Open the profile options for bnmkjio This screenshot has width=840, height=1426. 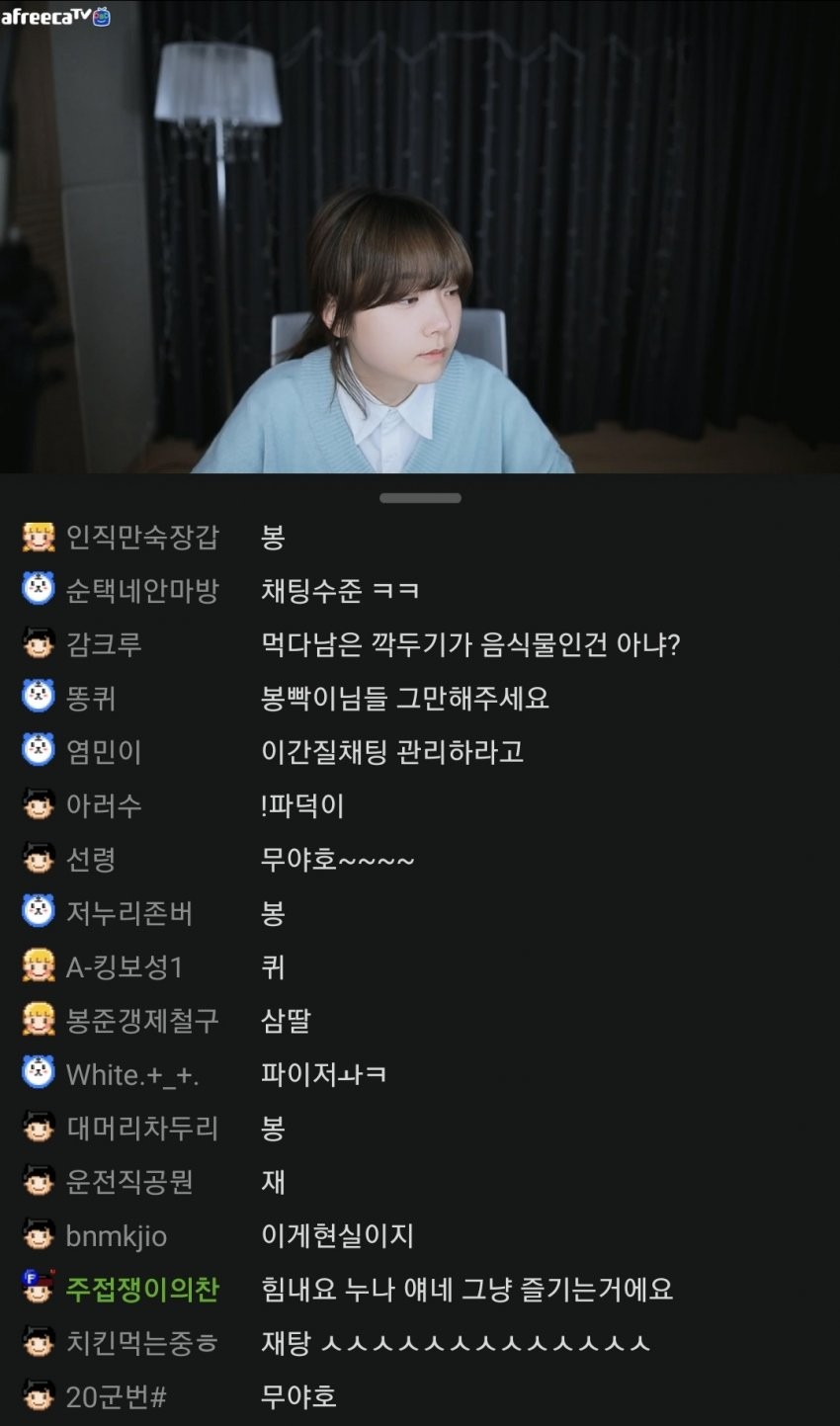point(116,1236)
